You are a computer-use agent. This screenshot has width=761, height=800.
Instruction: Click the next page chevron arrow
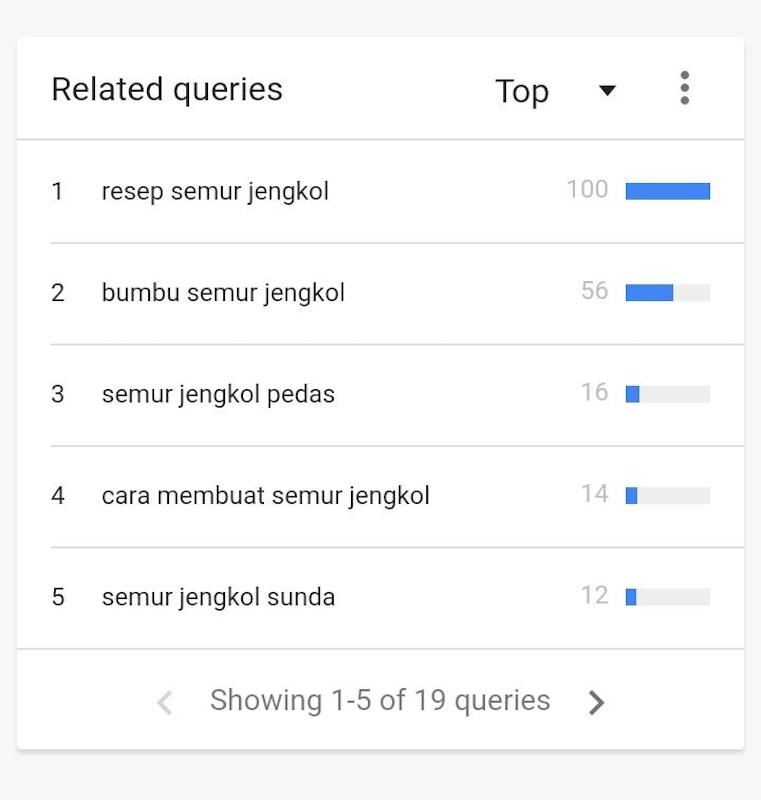pos(597,701)
